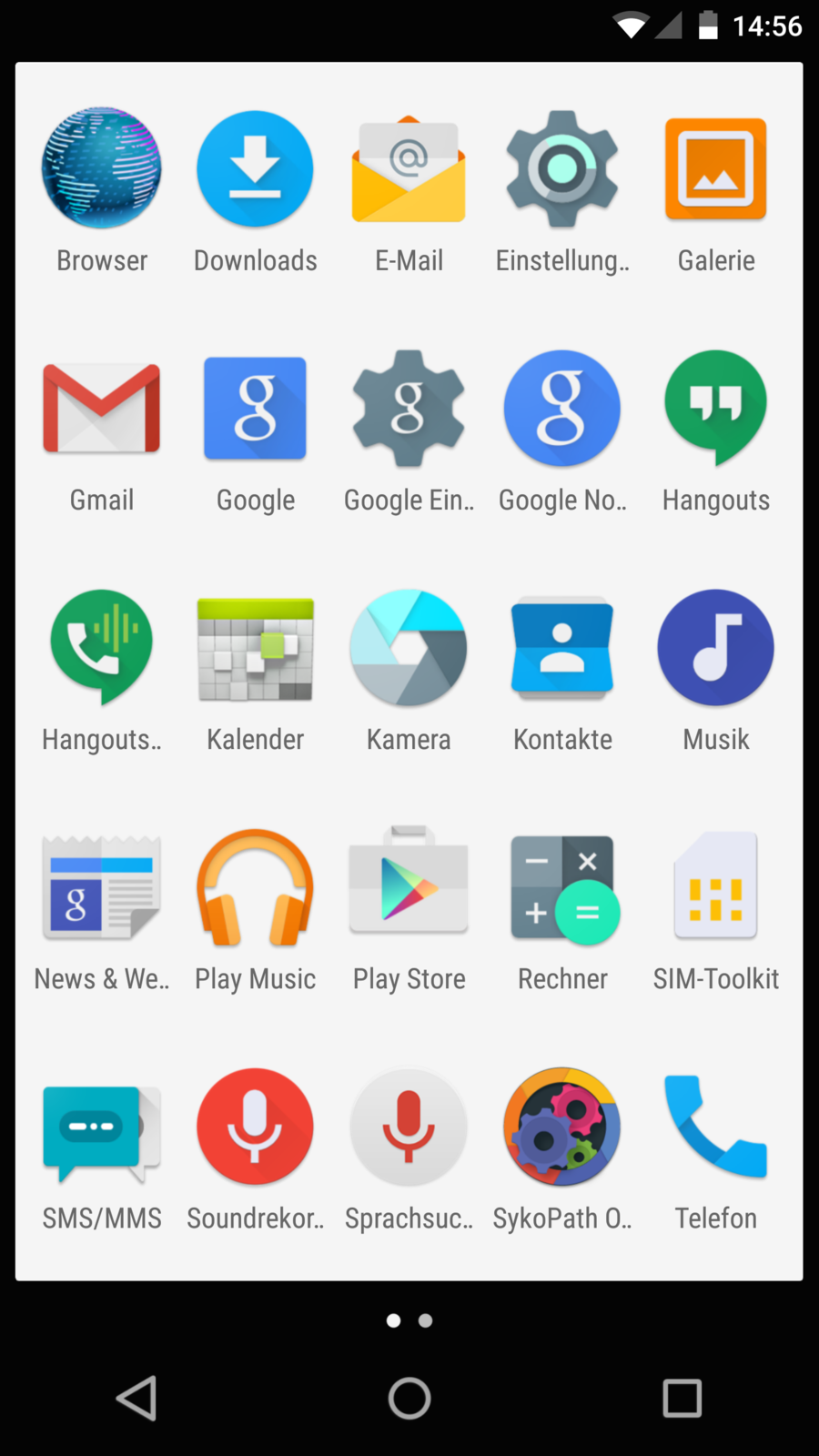Open the Rechner calculator
This screenshot has width=819, height=1456.
tap(562, 887)
